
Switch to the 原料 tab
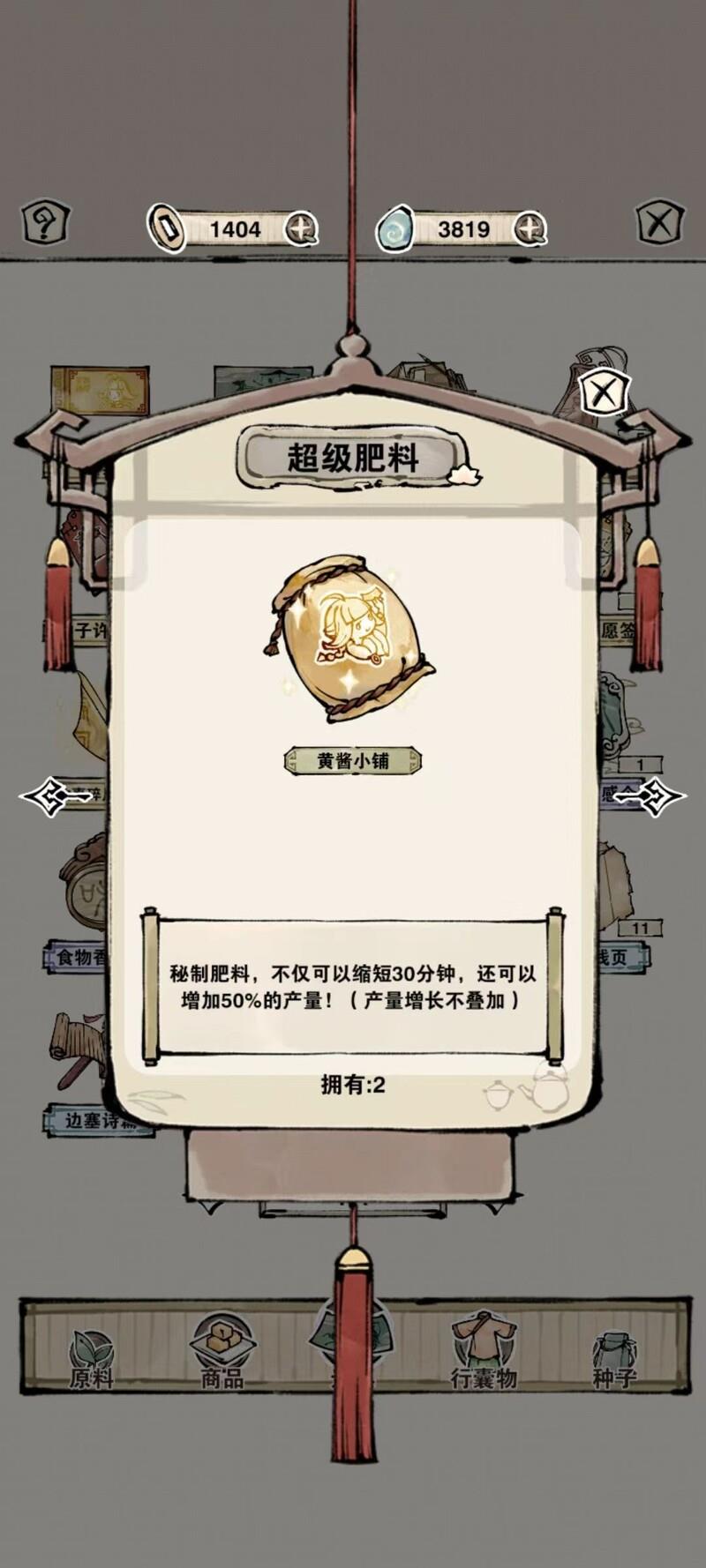92,1359
